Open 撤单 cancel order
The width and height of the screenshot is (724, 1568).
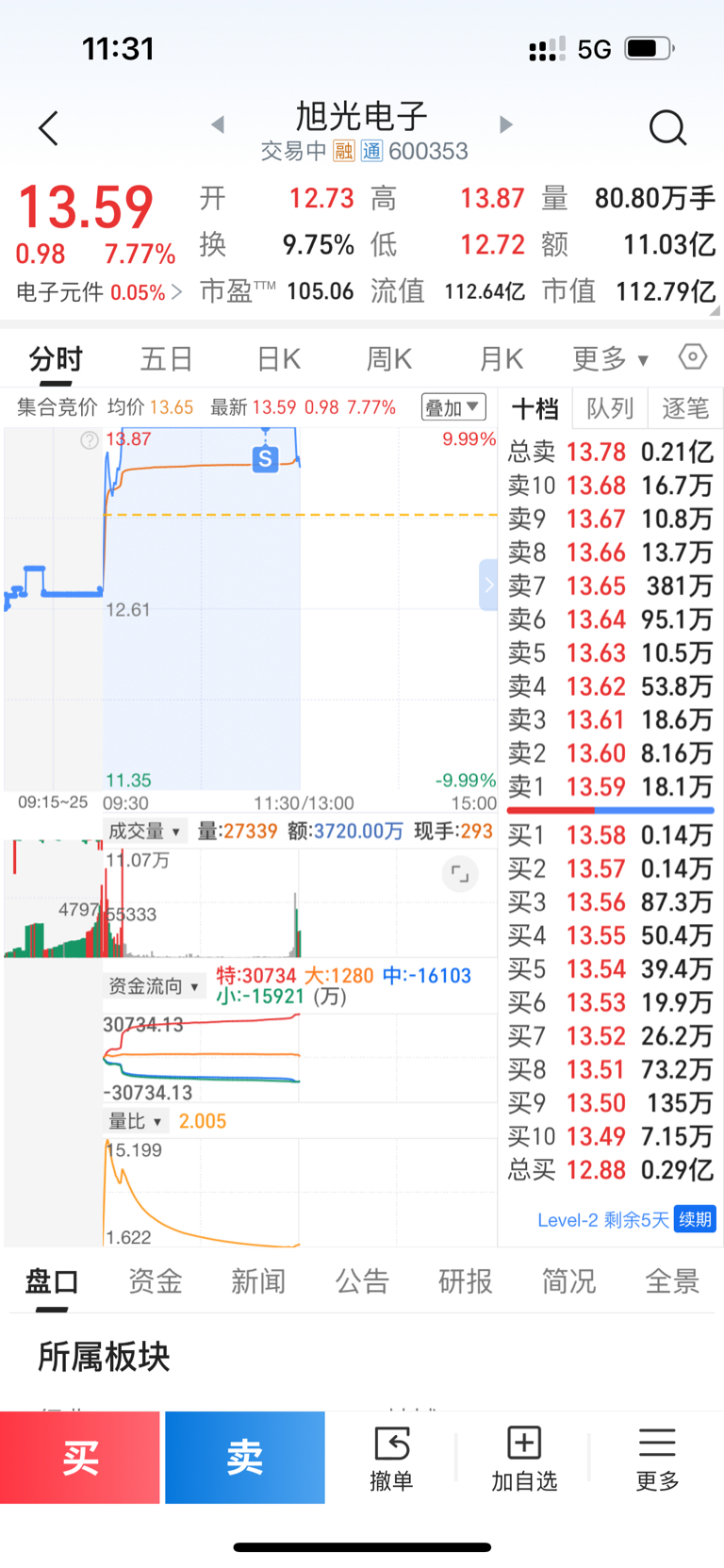391,1459
